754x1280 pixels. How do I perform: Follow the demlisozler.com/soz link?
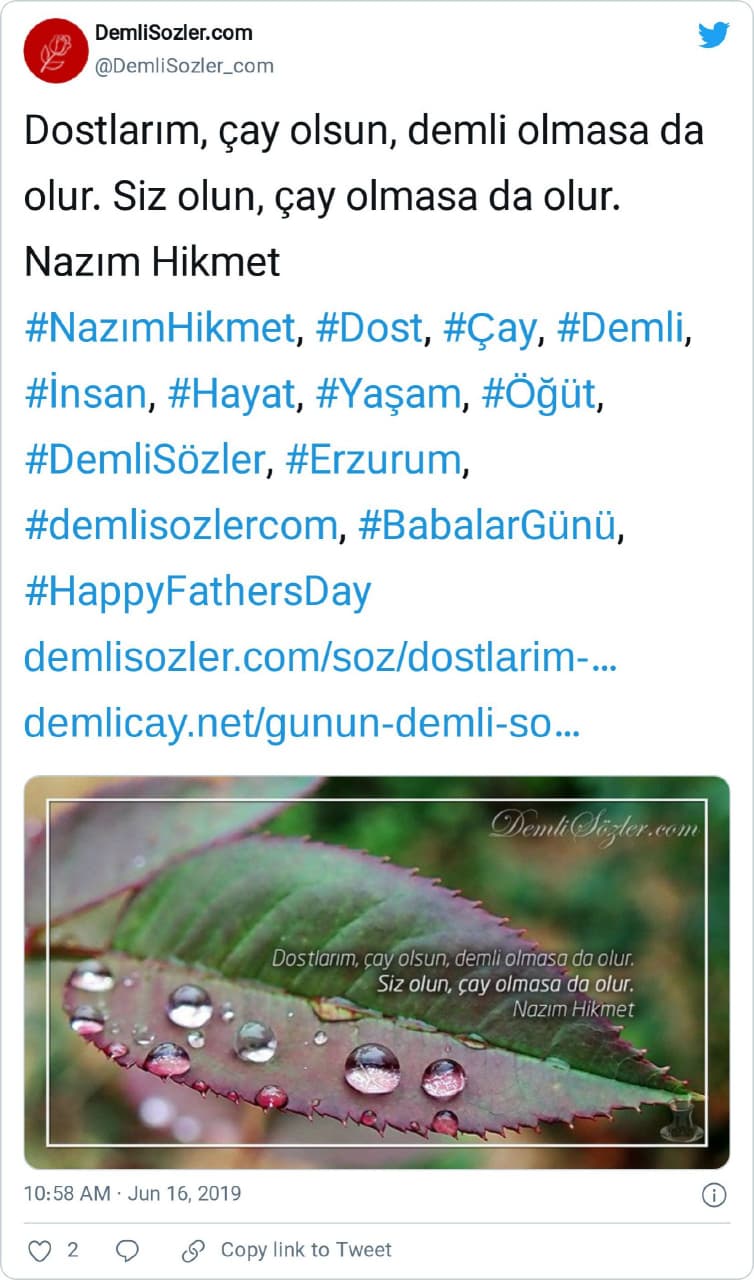(x=320, y=657)
